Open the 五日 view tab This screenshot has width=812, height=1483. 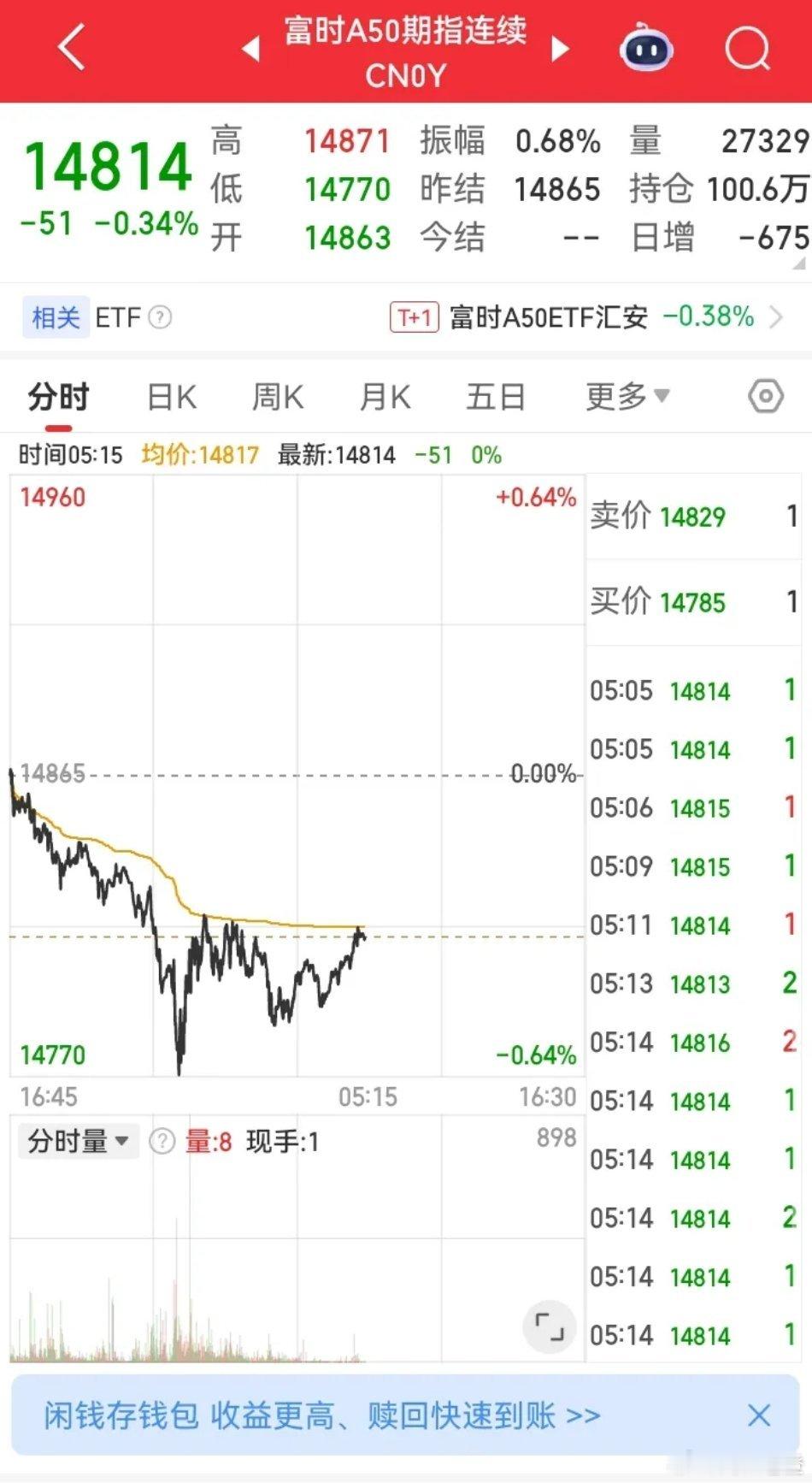pos(496,396)
